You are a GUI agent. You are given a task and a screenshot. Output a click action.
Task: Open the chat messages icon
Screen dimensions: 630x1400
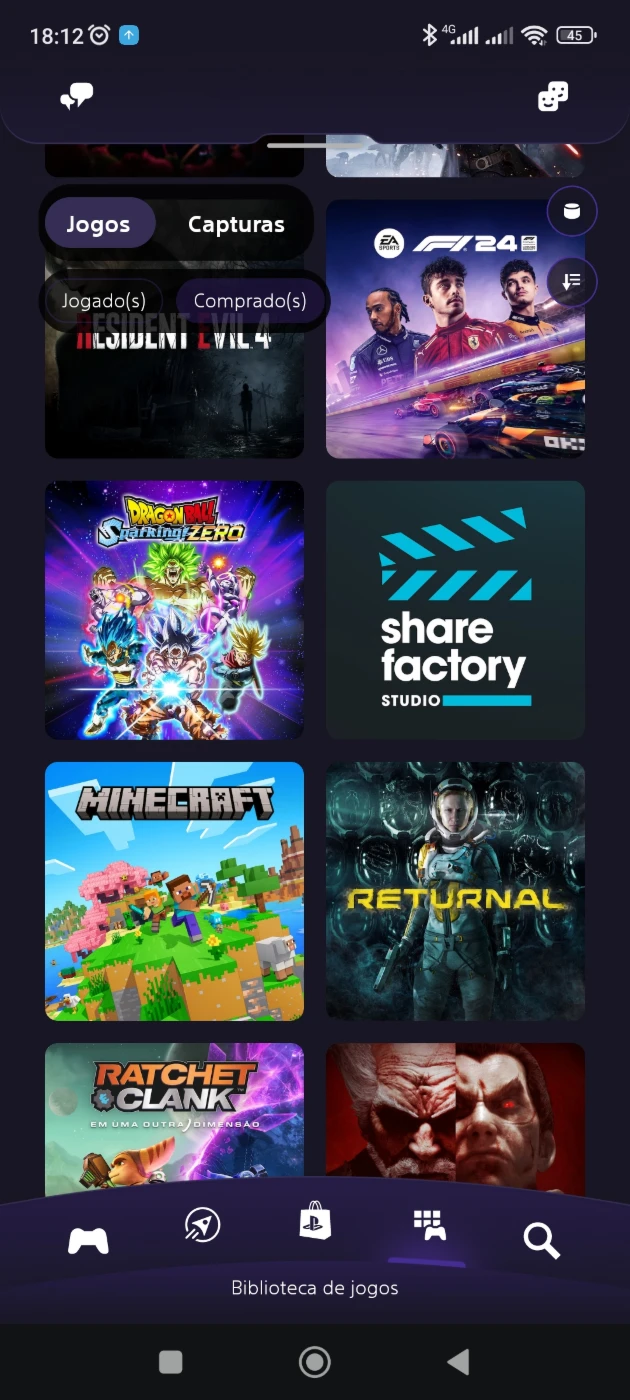[x=77, y=97]
